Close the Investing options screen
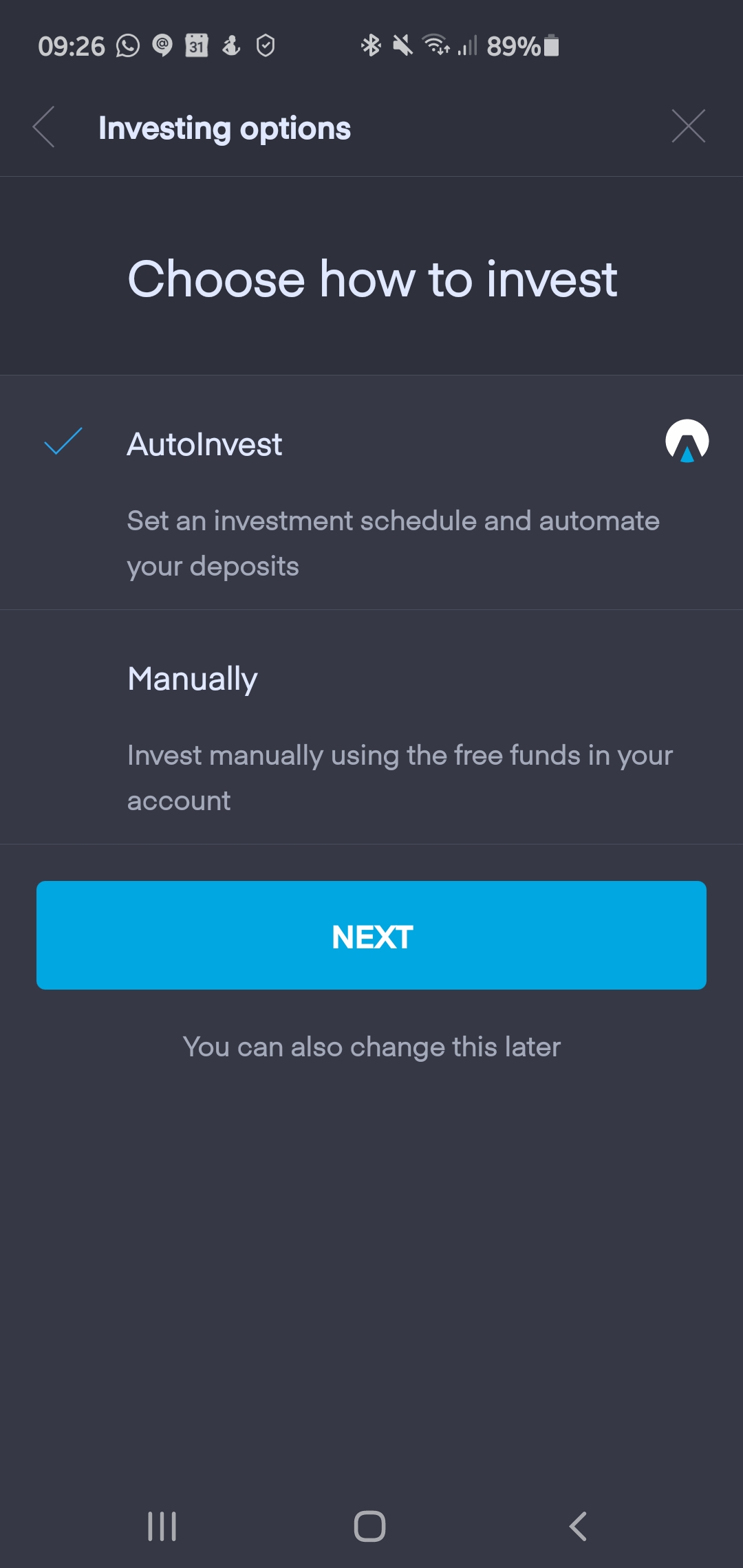Viewport: 743px width, 1568px height. [x=688, y=127]
